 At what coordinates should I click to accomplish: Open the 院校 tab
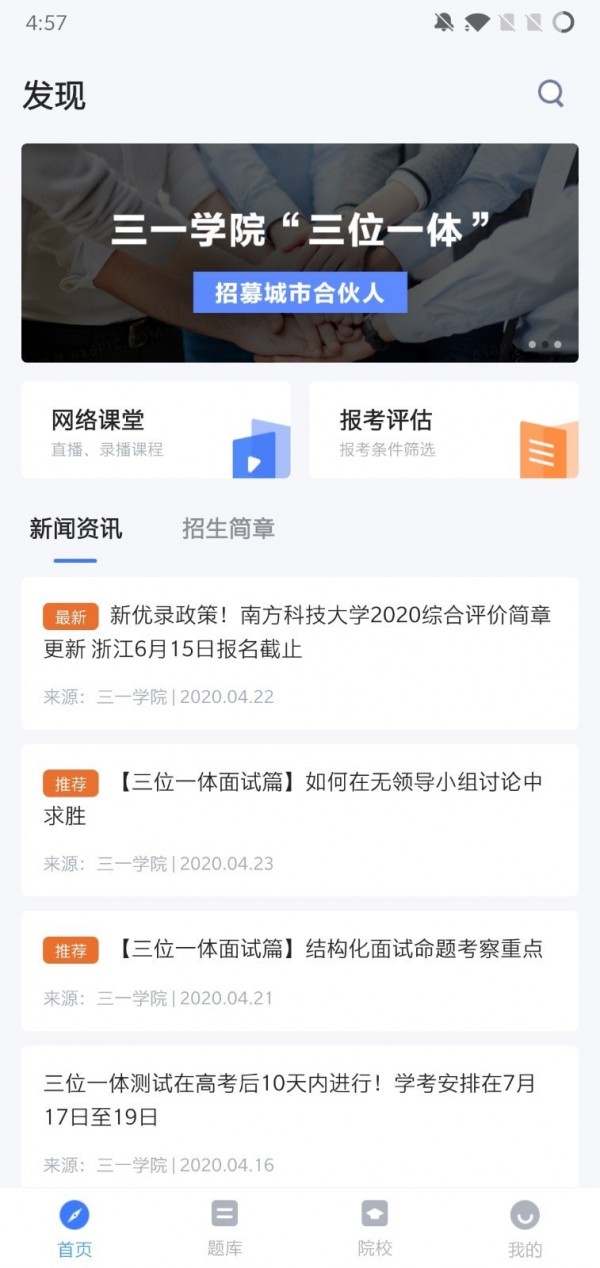pos(375,1228)
